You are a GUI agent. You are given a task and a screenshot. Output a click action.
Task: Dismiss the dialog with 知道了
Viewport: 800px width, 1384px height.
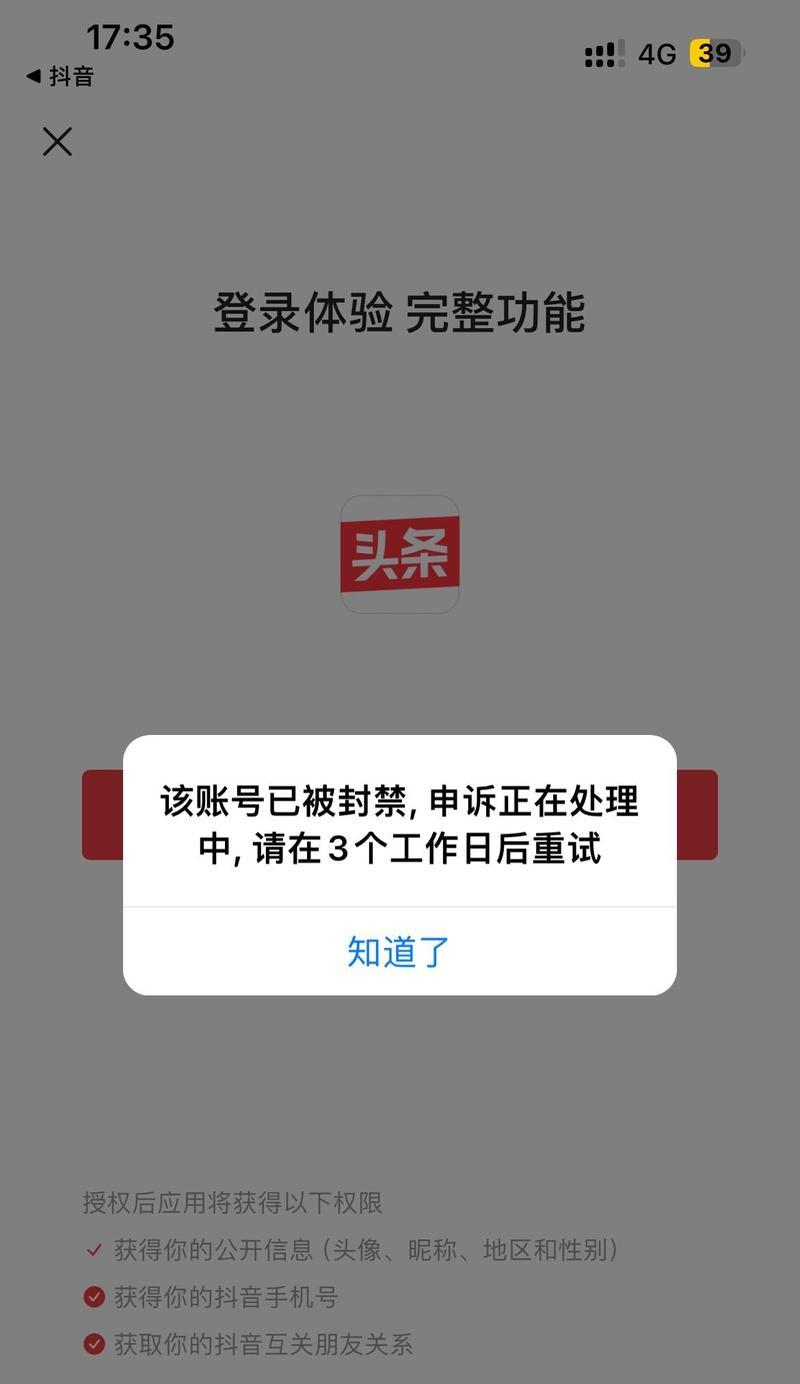click(x=399, y=951)
